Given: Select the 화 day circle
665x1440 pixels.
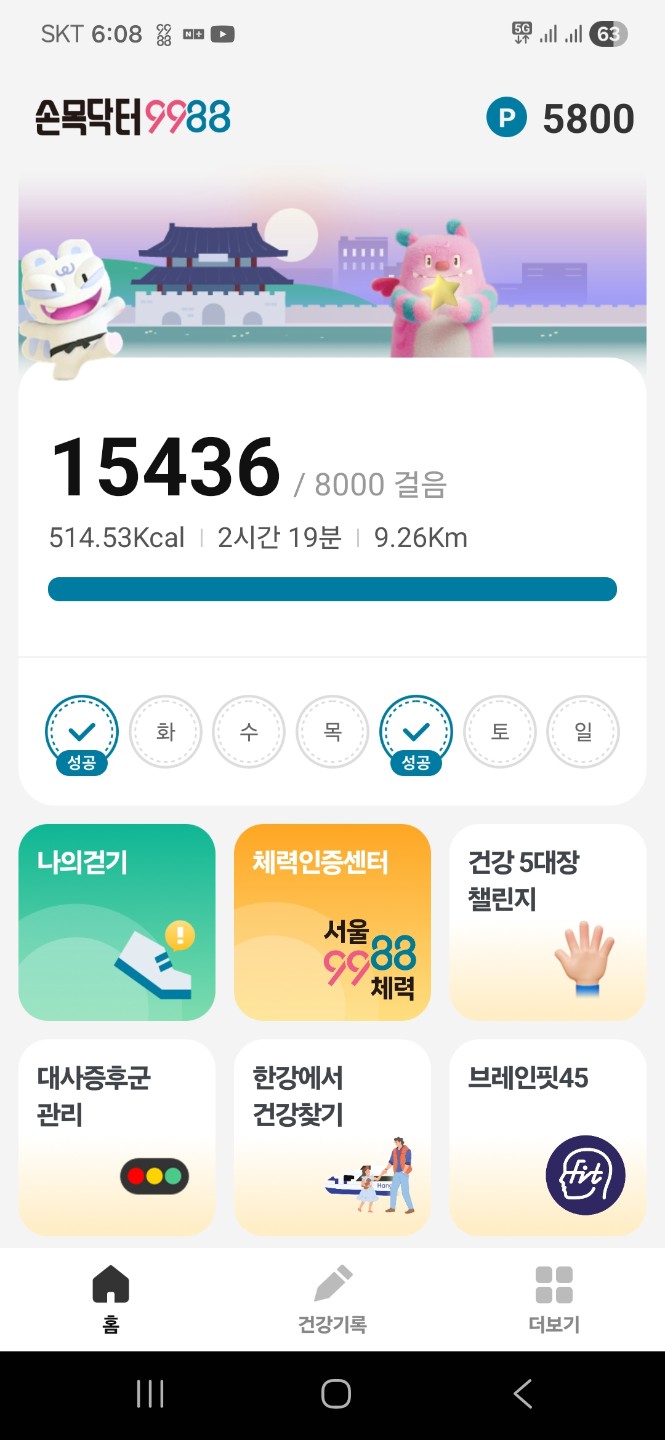Looking at the screenshot, I should click(x=166, y=732).
